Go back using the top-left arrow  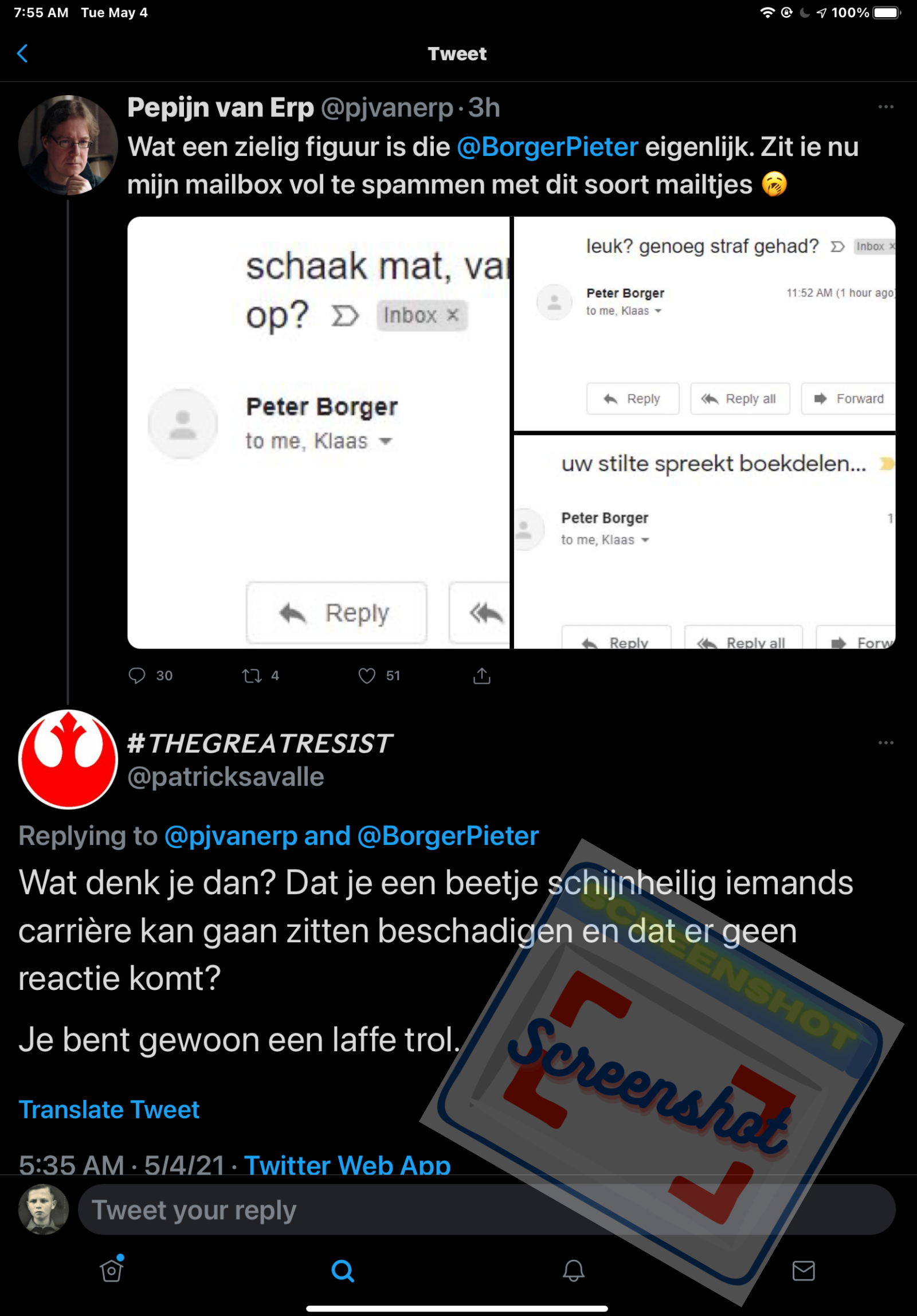click(x=23, y=53)
